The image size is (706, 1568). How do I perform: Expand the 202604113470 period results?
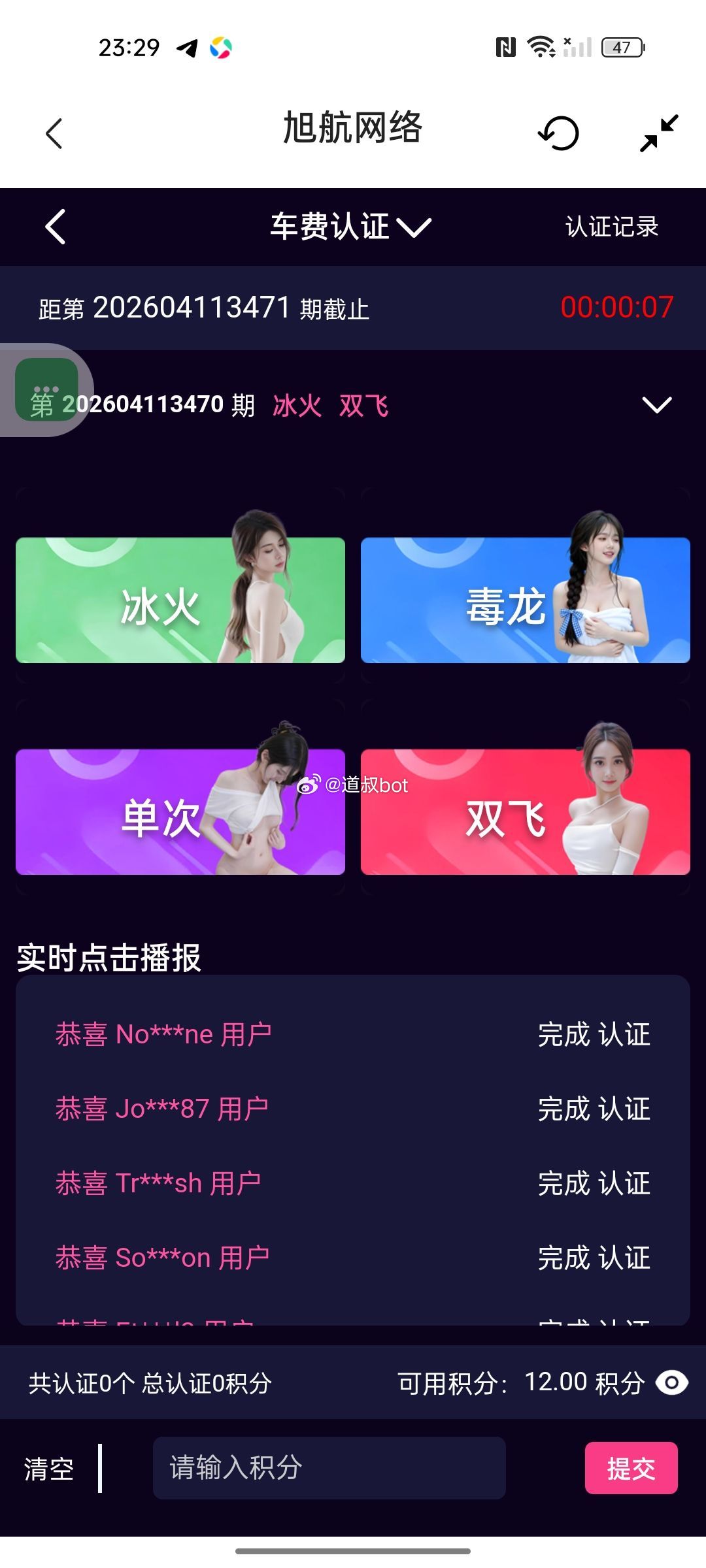(656, 405)
